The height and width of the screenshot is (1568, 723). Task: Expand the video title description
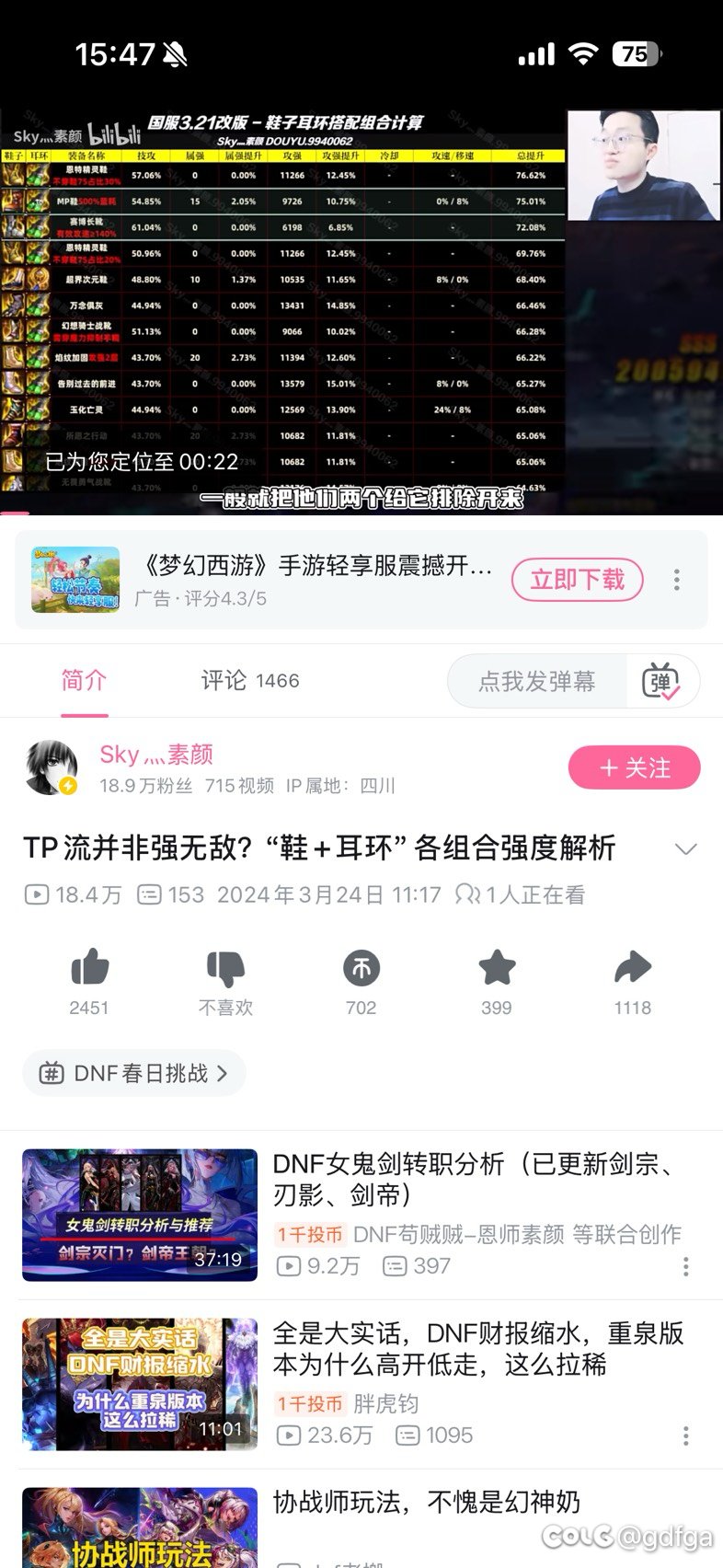pos(685,848)
